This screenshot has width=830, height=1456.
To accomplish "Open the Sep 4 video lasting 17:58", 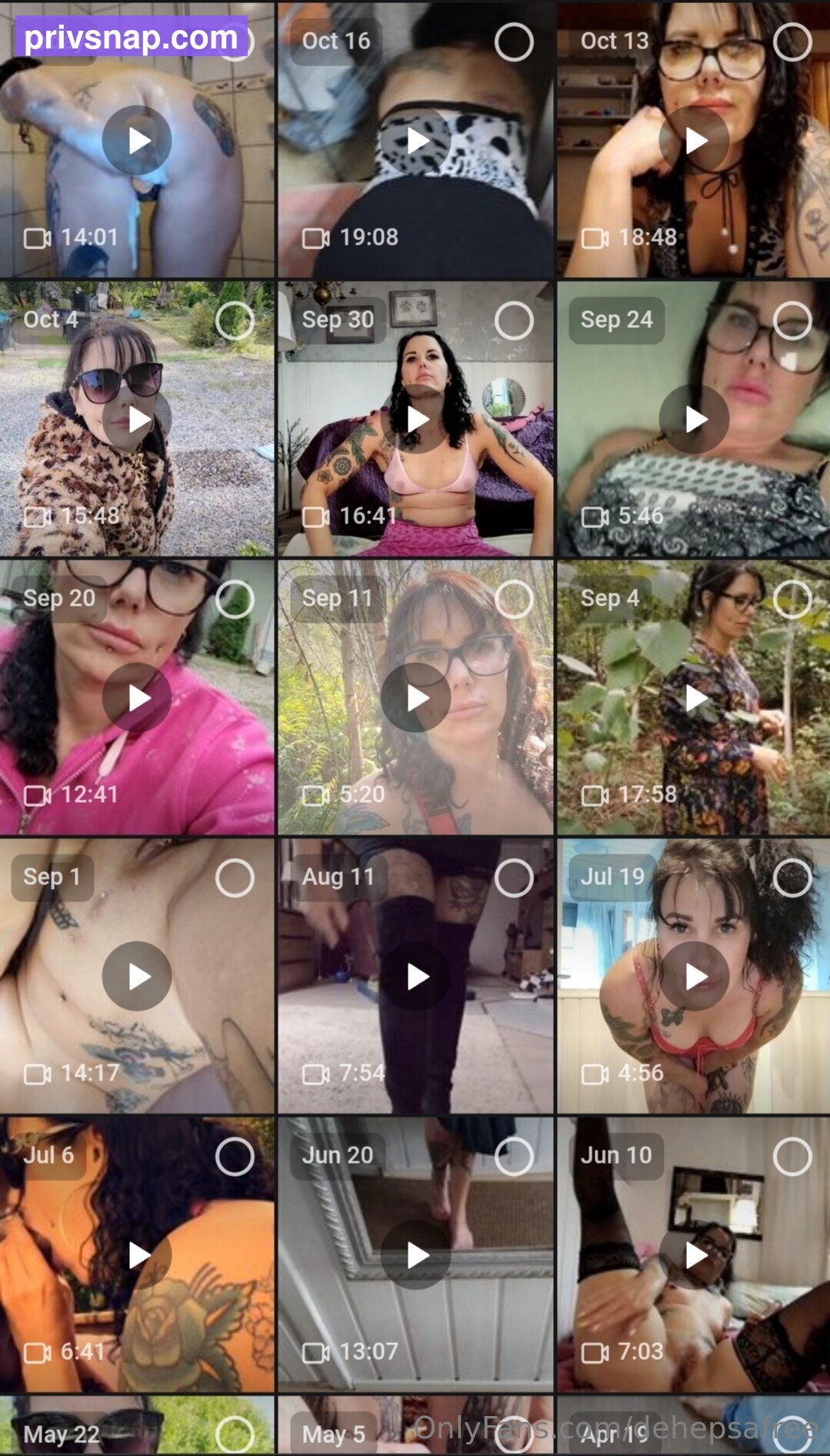I will point(695,698).
